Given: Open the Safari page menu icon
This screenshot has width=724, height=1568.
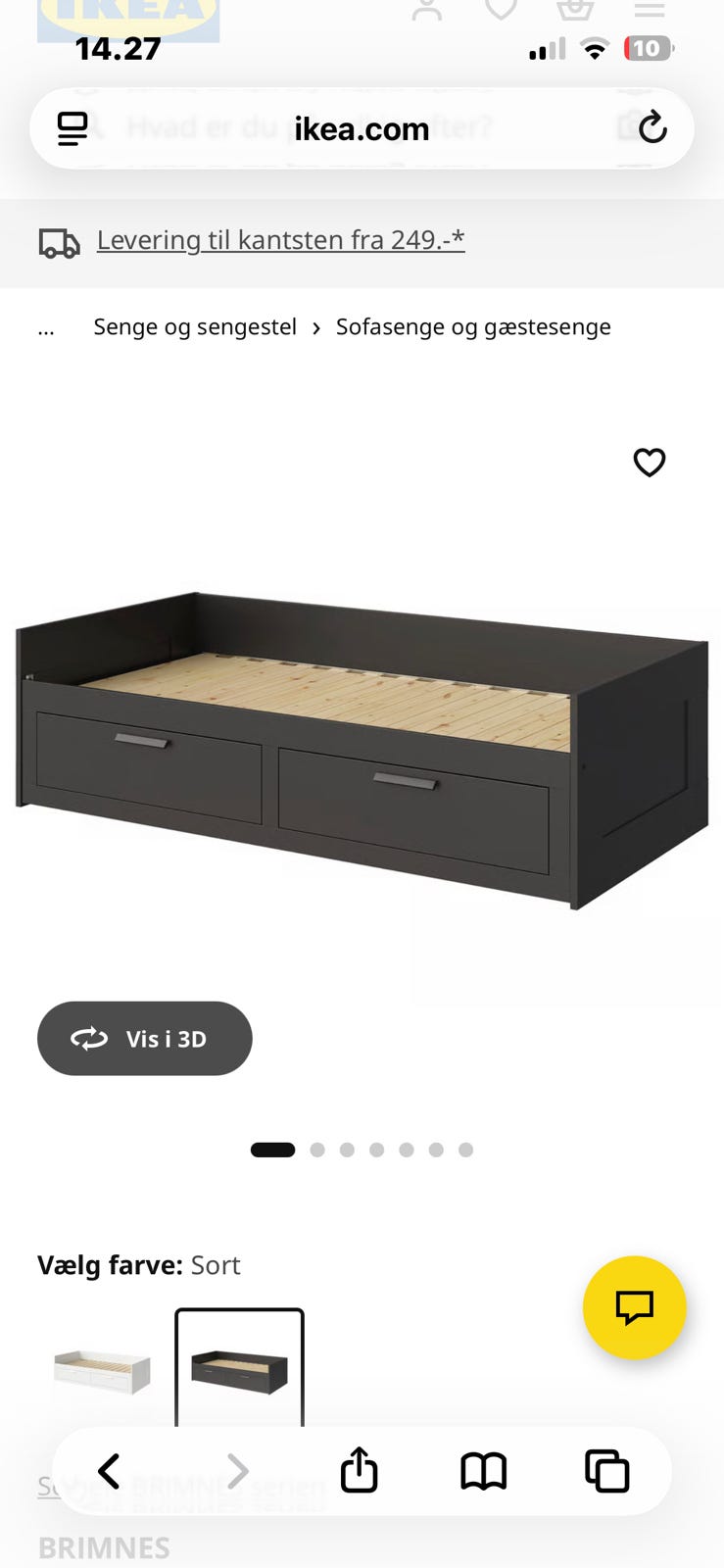Looking at the screenshot, I should point(72,128).
